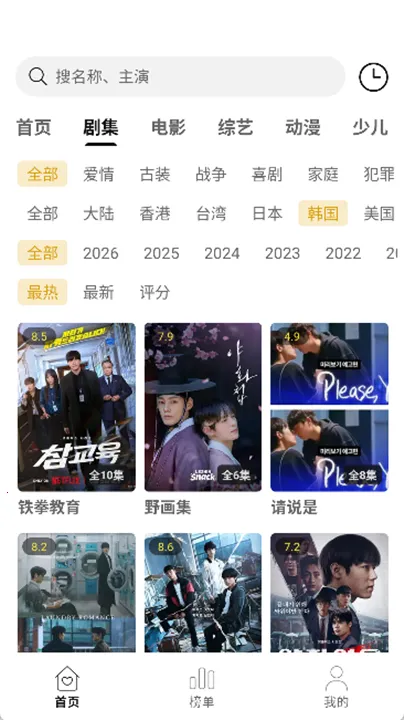Go to the 动漫 top tab

[303, 127]
